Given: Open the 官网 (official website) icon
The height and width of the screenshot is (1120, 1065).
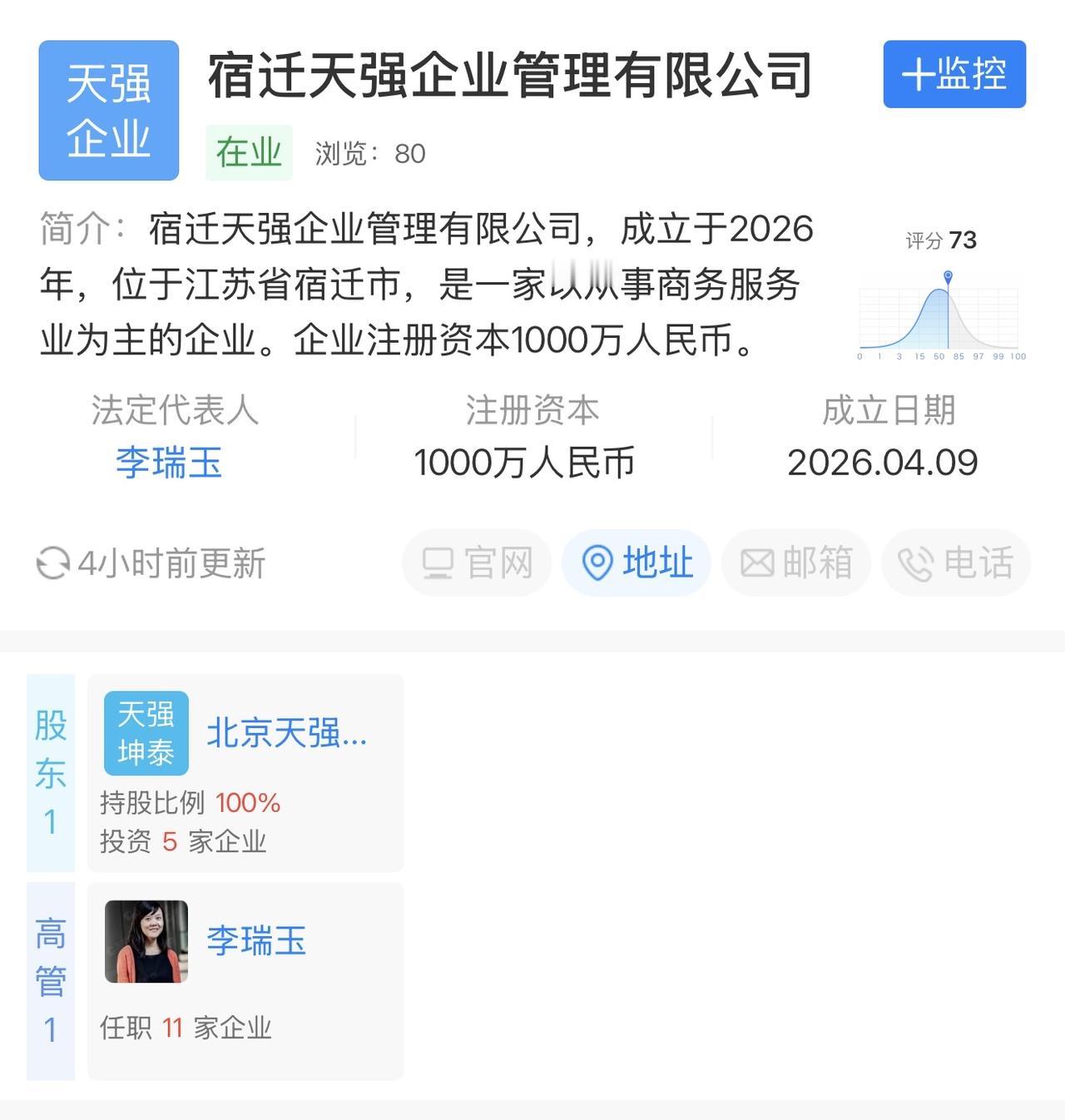Looking at the screenshot, I should click(438, 562).
